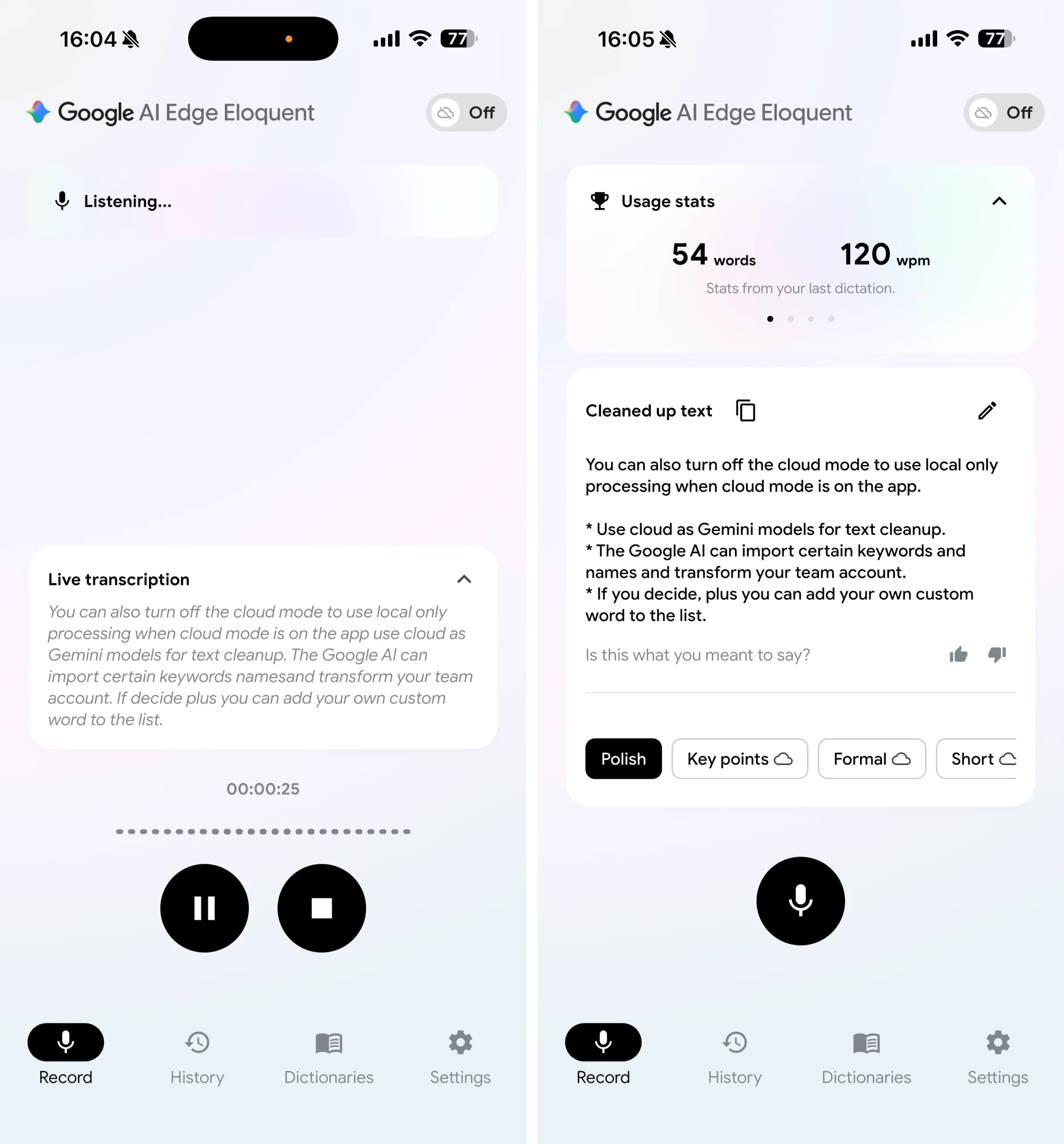Viewport: 1064px width, 1144px height.
Task: Toggle cloud mode on the Listening screen
Action: tap(466, 112)
